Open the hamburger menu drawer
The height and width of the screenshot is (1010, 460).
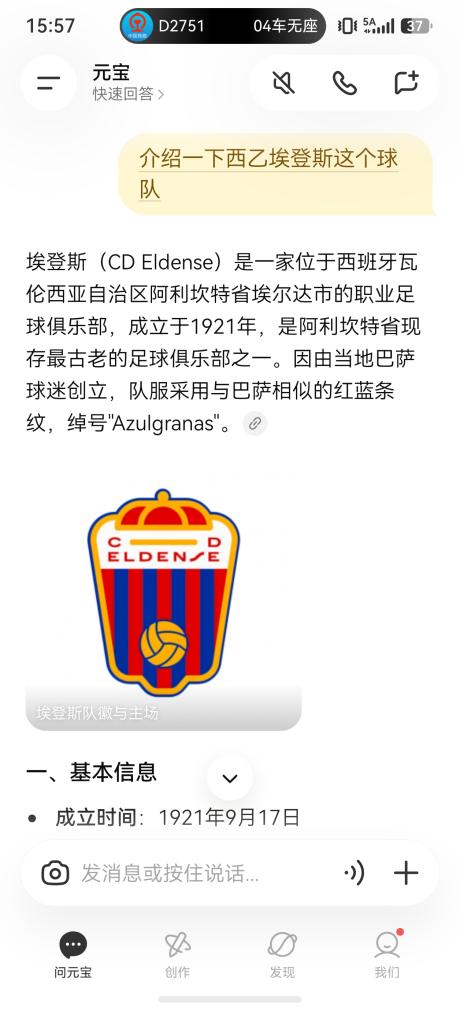click(x=48, y=83)
